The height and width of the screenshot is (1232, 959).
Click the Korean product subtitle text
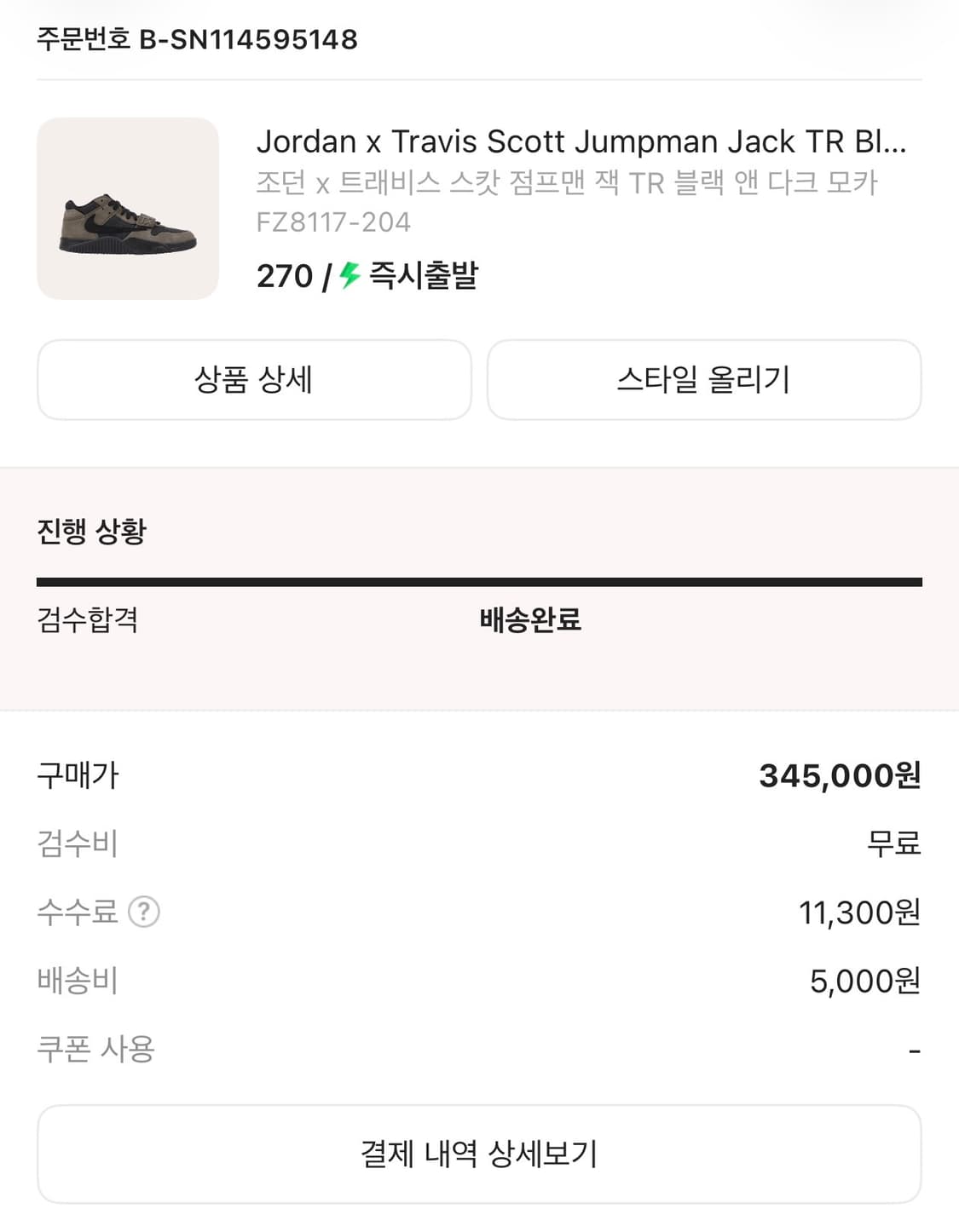(x=569, y=180)
